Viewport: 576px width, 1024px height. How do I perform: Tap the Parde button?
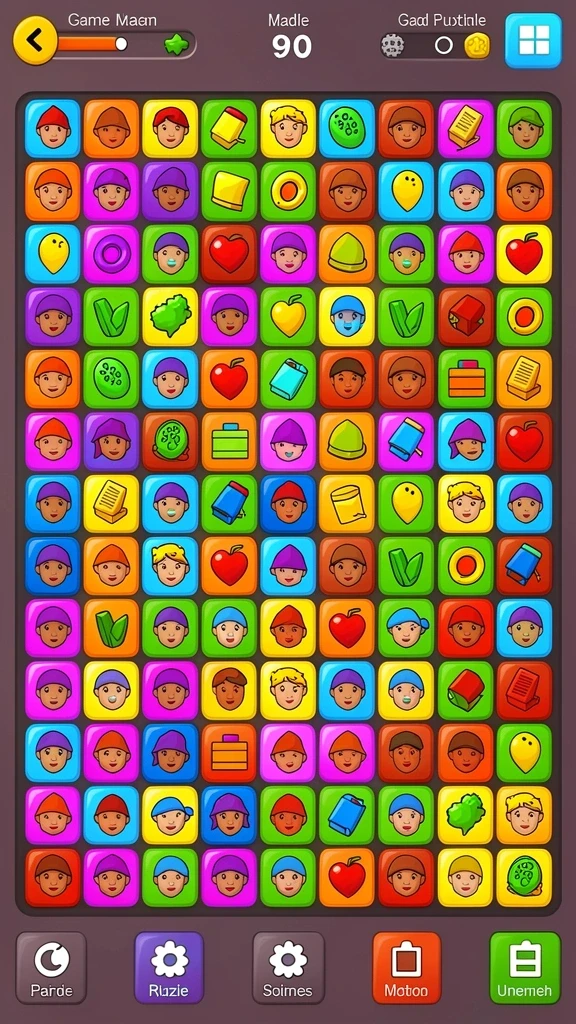(x=51, y=967)
